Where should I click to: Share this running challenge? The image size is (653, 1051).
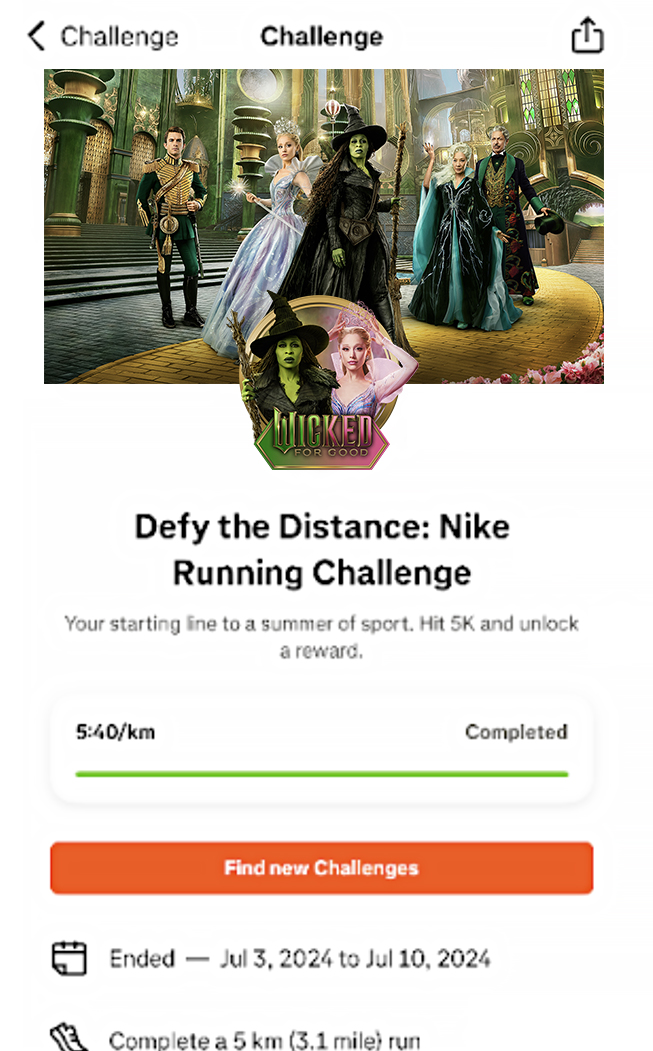coord(587,37)
